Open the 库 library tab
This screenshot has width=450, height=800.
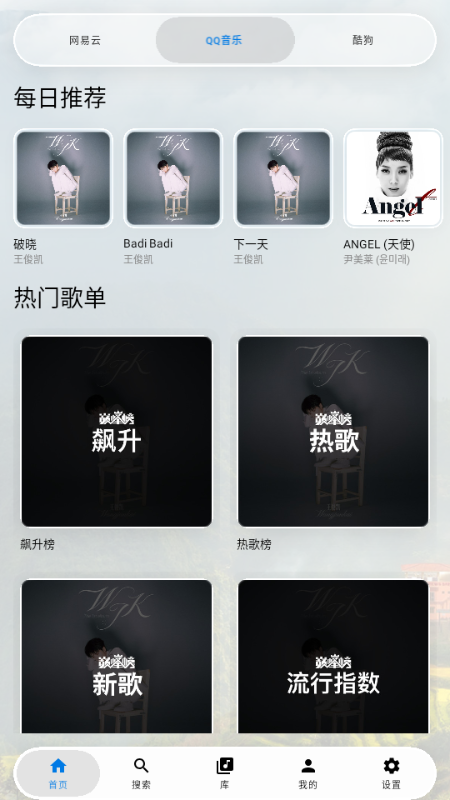(225, 773)
